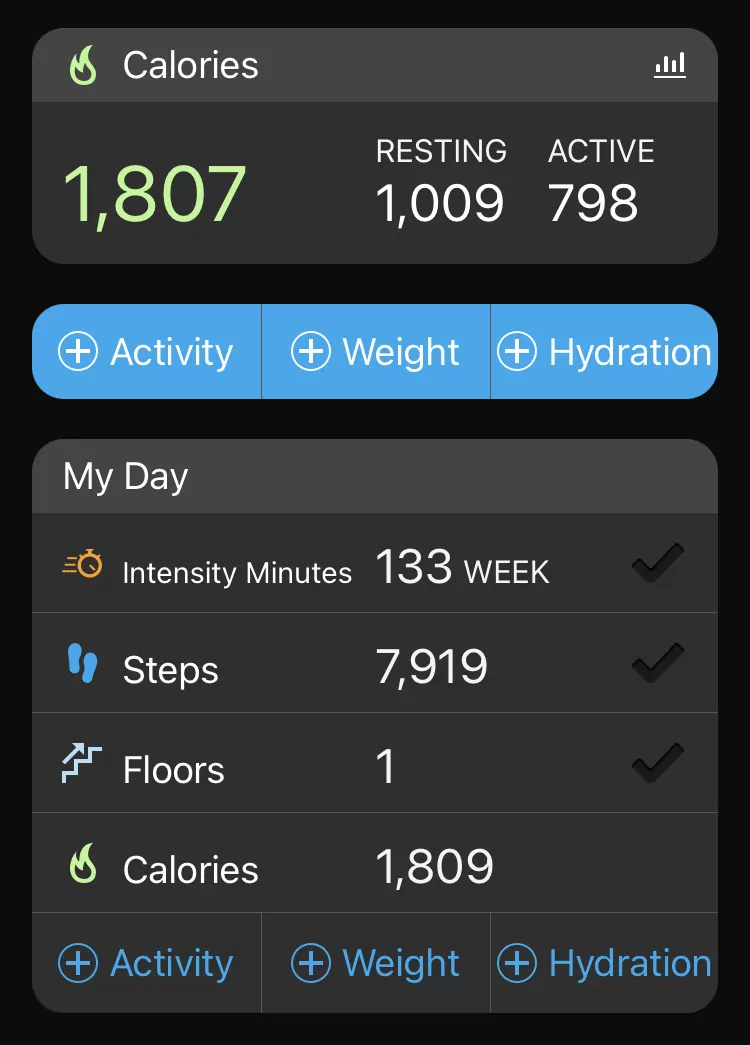750x1045 pixels.
Task: Open the Floors row in My Day
Action: coord(374,766)
